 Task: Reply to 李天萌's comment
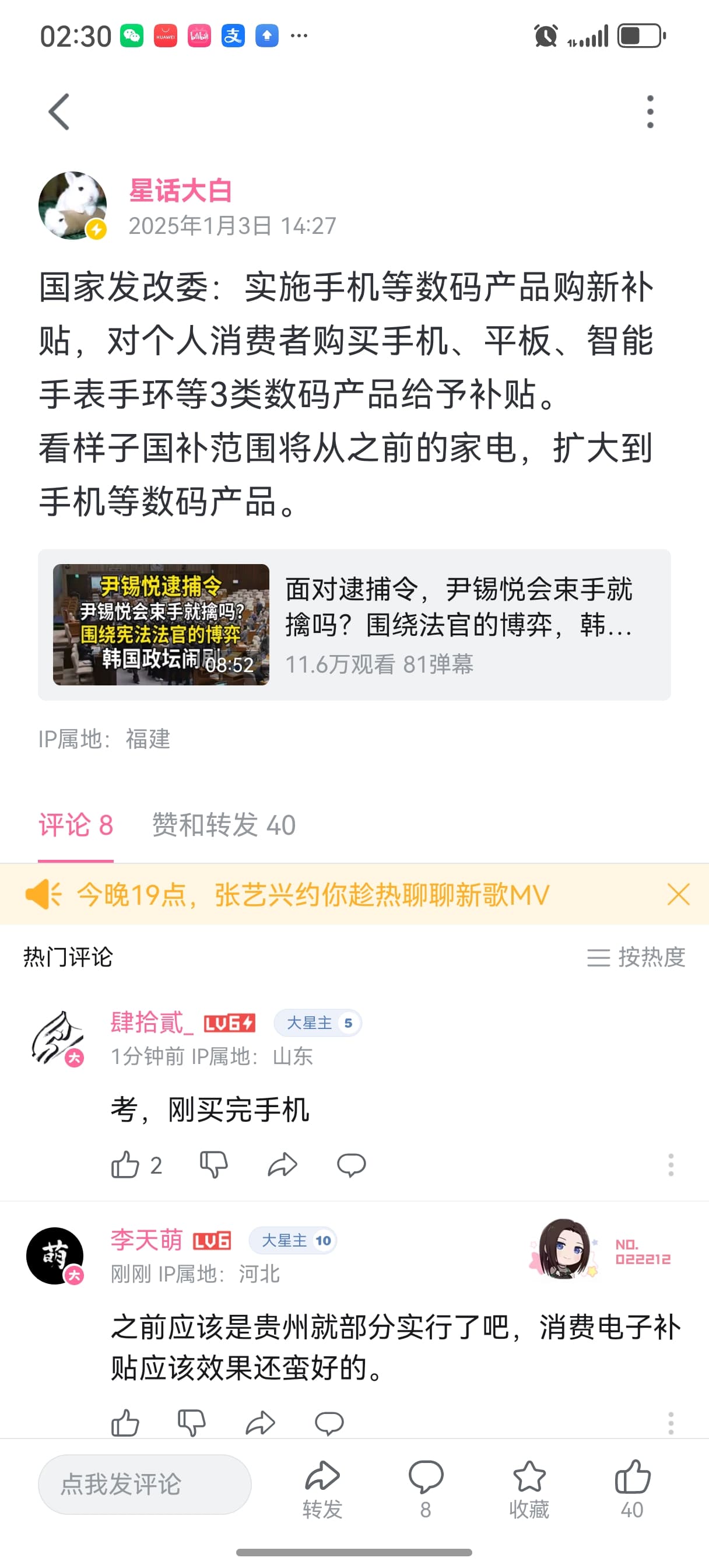coord(329,1423)
